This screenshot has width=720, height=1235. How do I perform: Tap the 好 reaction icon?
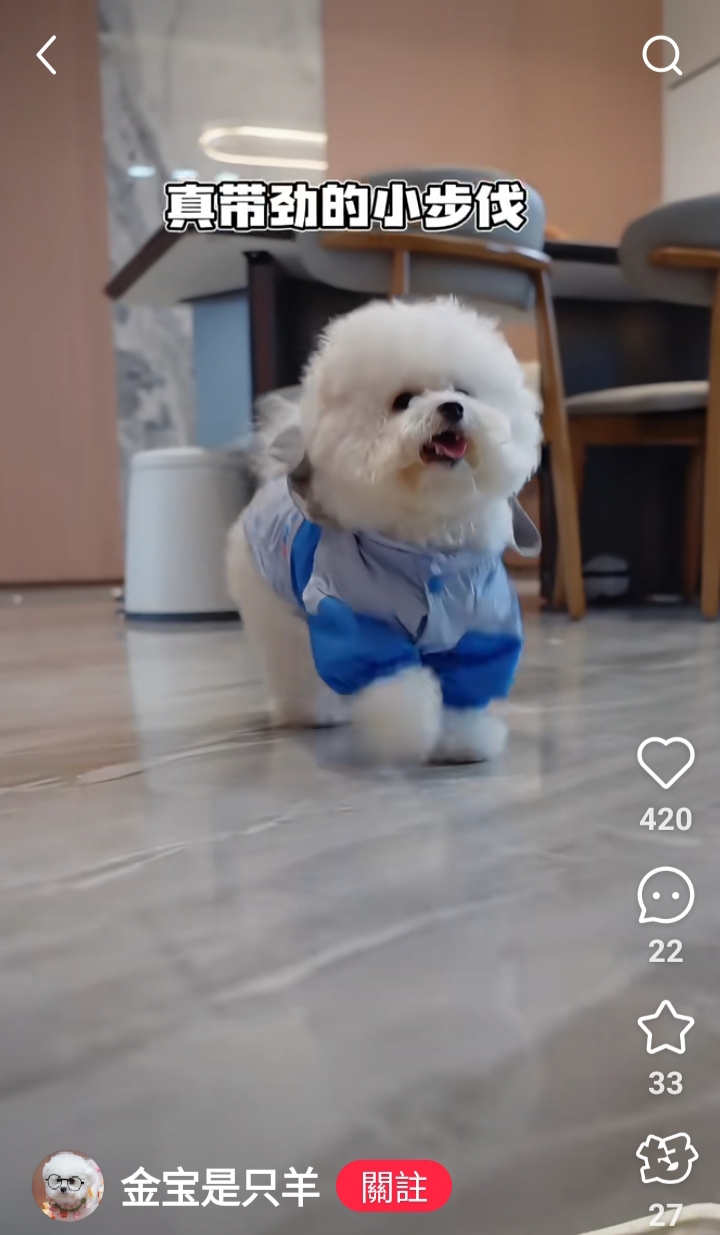coord(666,1159)
